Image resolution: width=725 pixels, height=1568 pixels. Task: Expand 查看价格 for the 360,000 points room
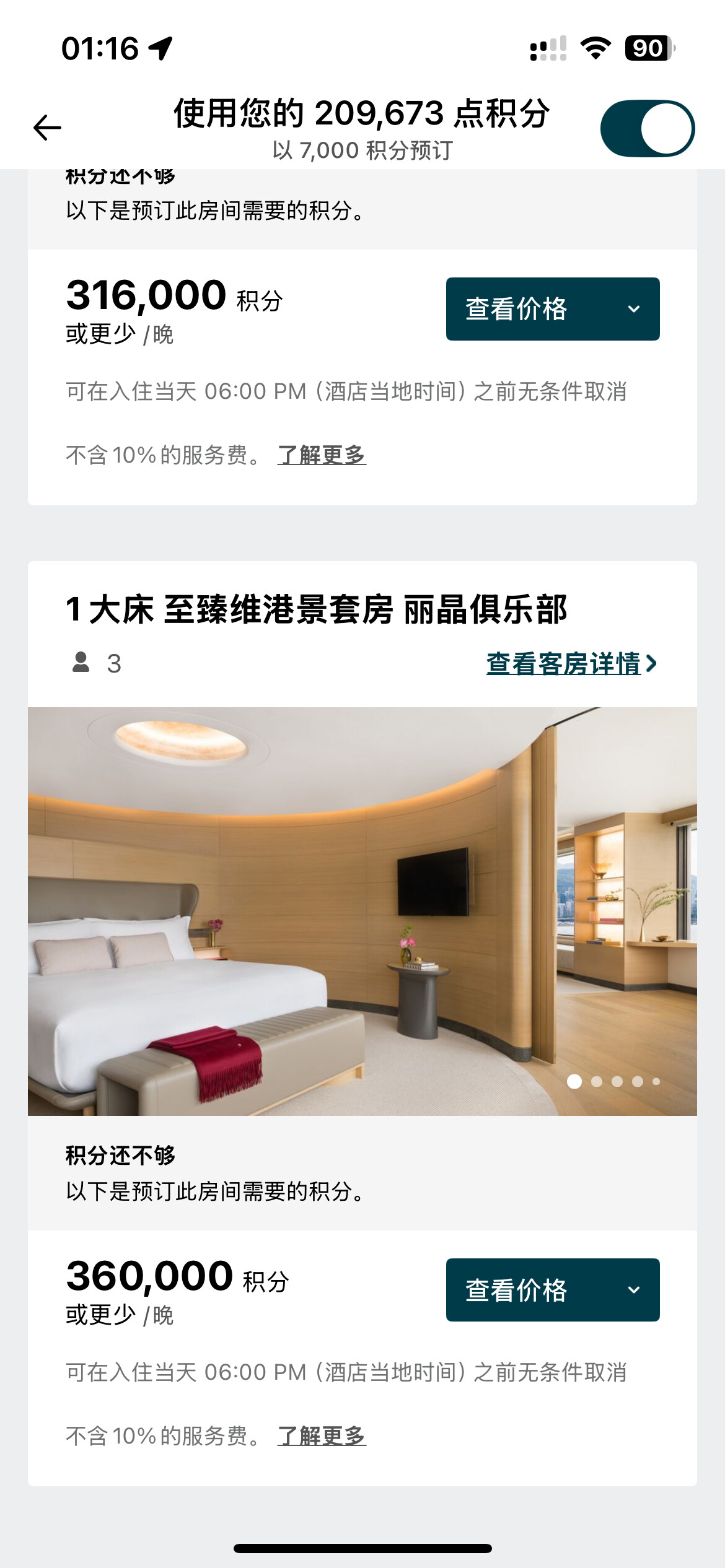(552, 1290)
